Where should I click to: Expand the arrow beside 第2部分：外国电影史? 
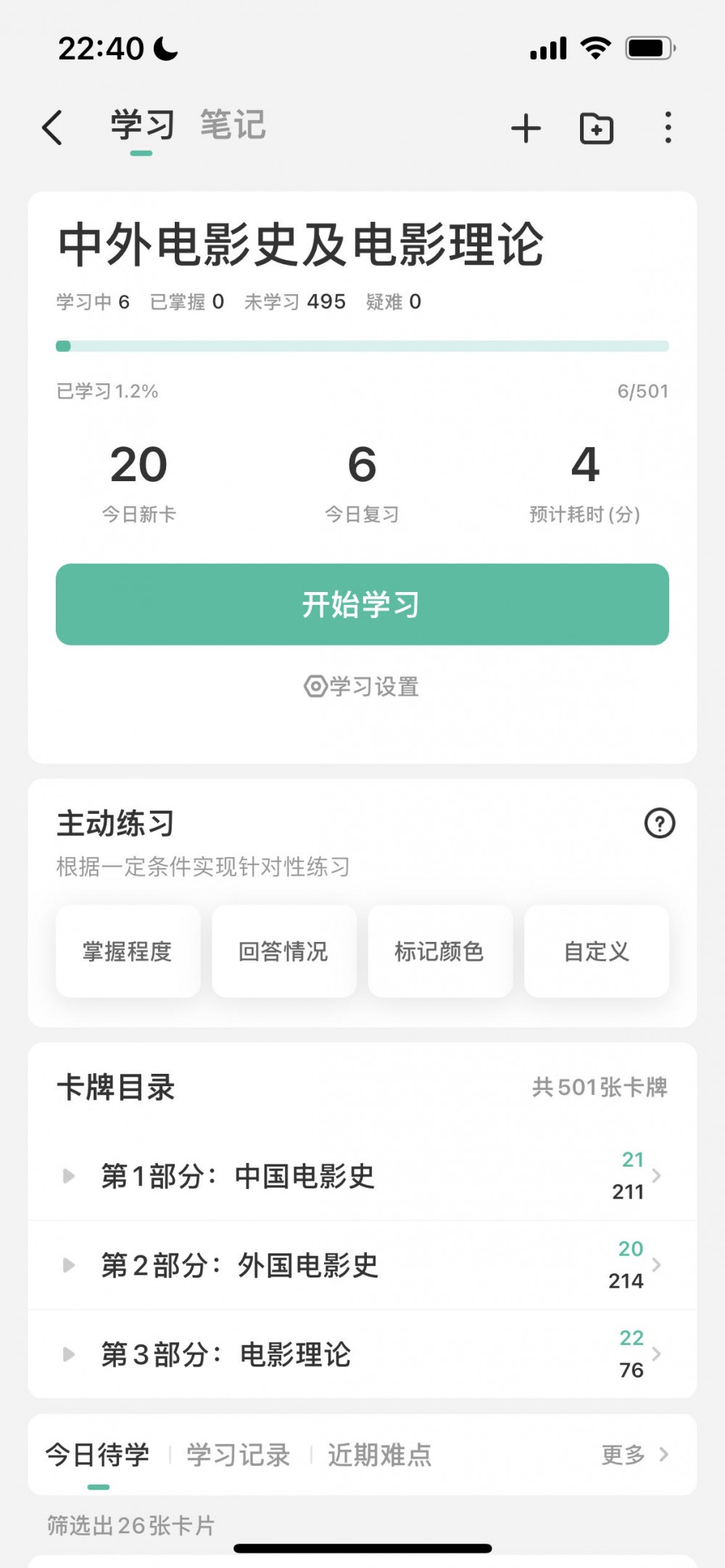pyautogui.click(x=69, y=1265)
